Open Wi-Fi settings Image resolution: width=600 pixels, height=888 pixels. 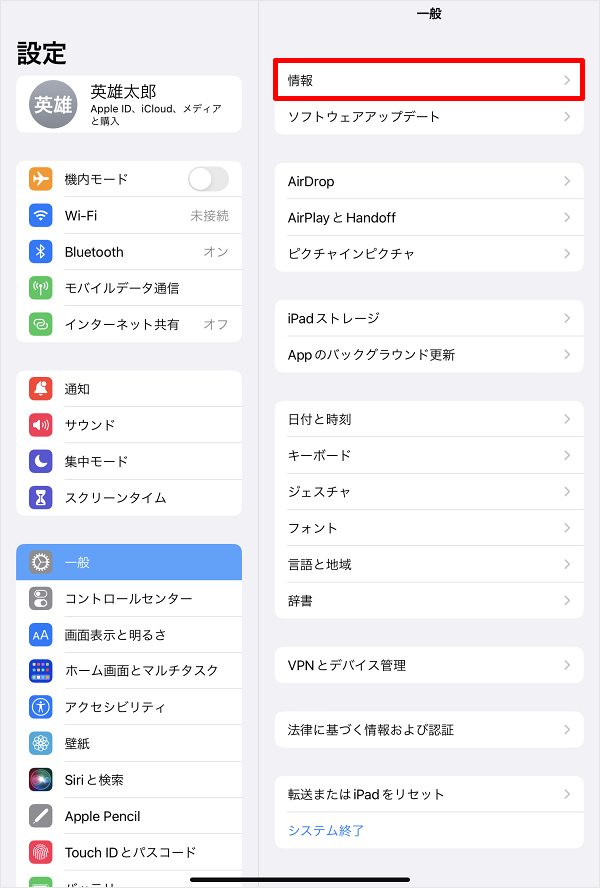129,216
